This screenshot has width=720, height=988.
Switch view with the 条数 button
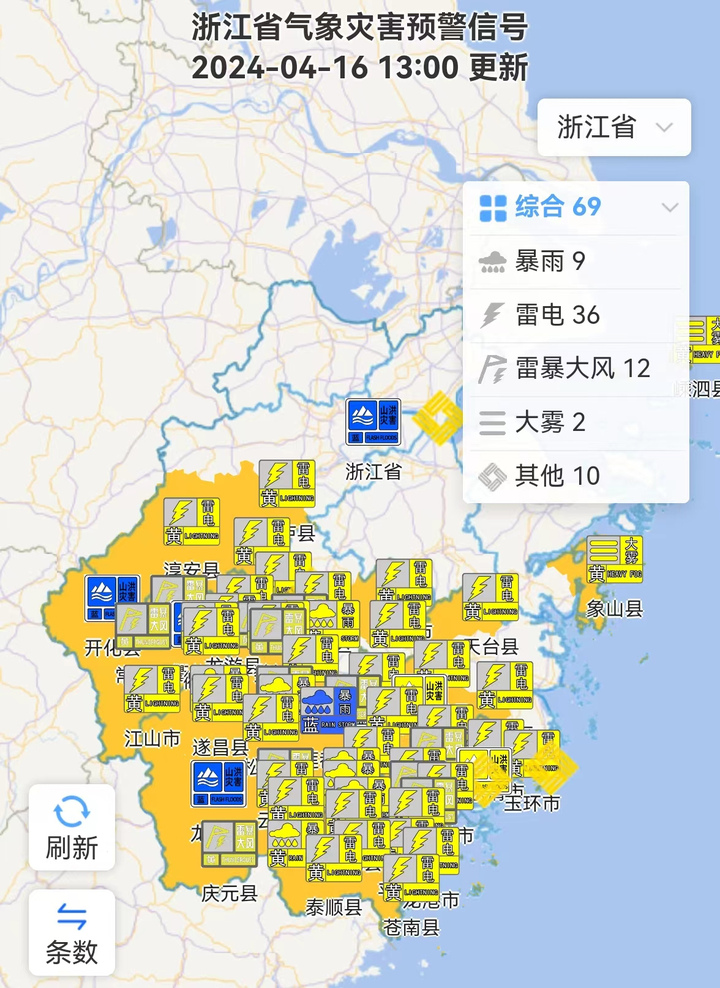(72, 932)
